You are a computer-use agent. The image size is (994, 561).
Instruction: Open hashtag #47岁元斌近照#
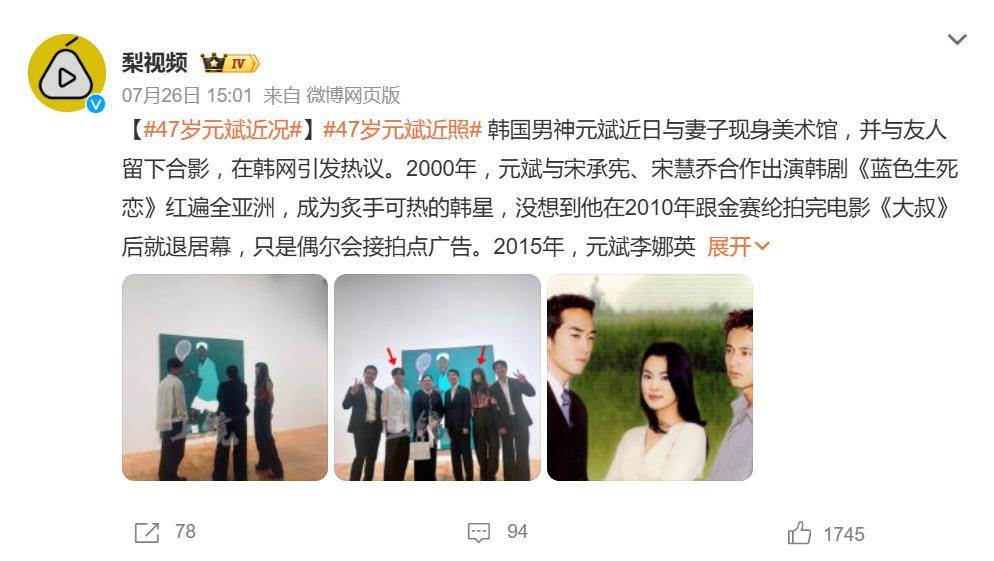click(403, 130)
